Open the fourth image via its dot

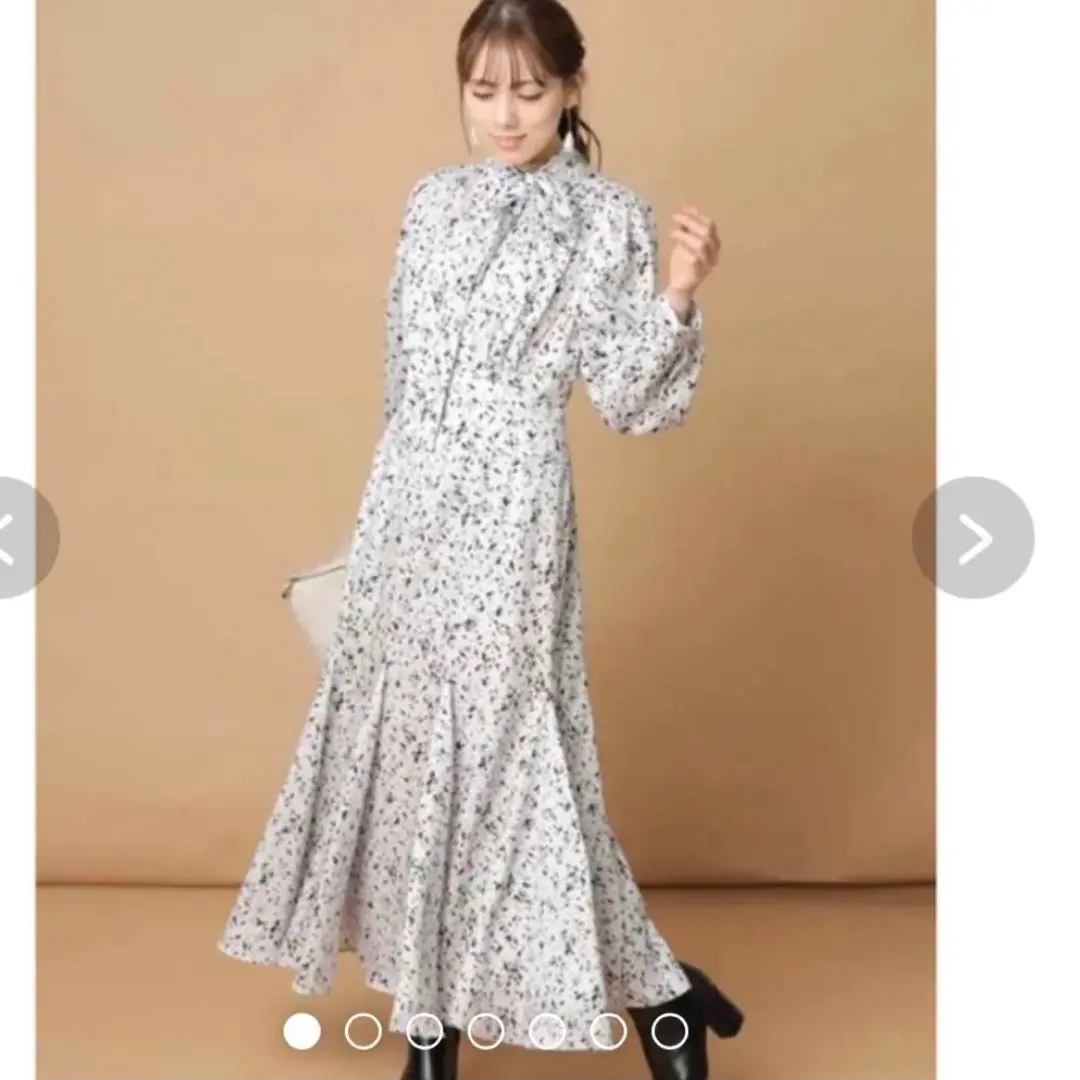[486, 1032]
